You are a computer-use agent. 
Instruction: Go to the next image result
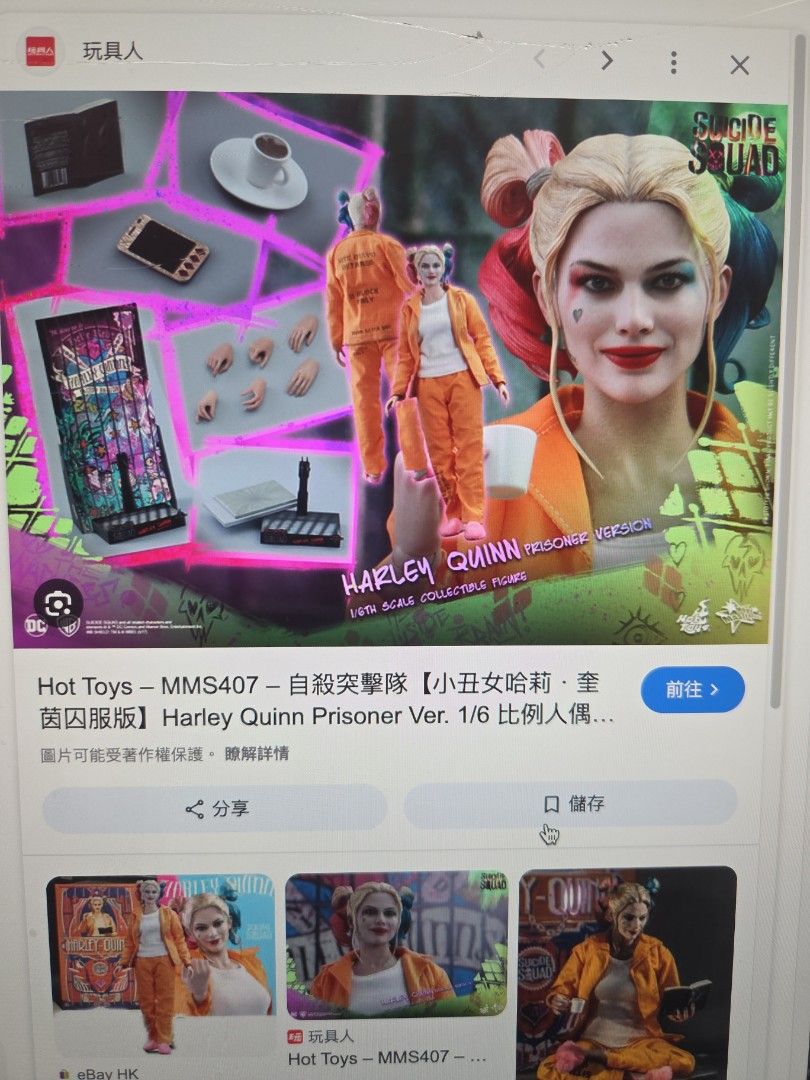607,60
